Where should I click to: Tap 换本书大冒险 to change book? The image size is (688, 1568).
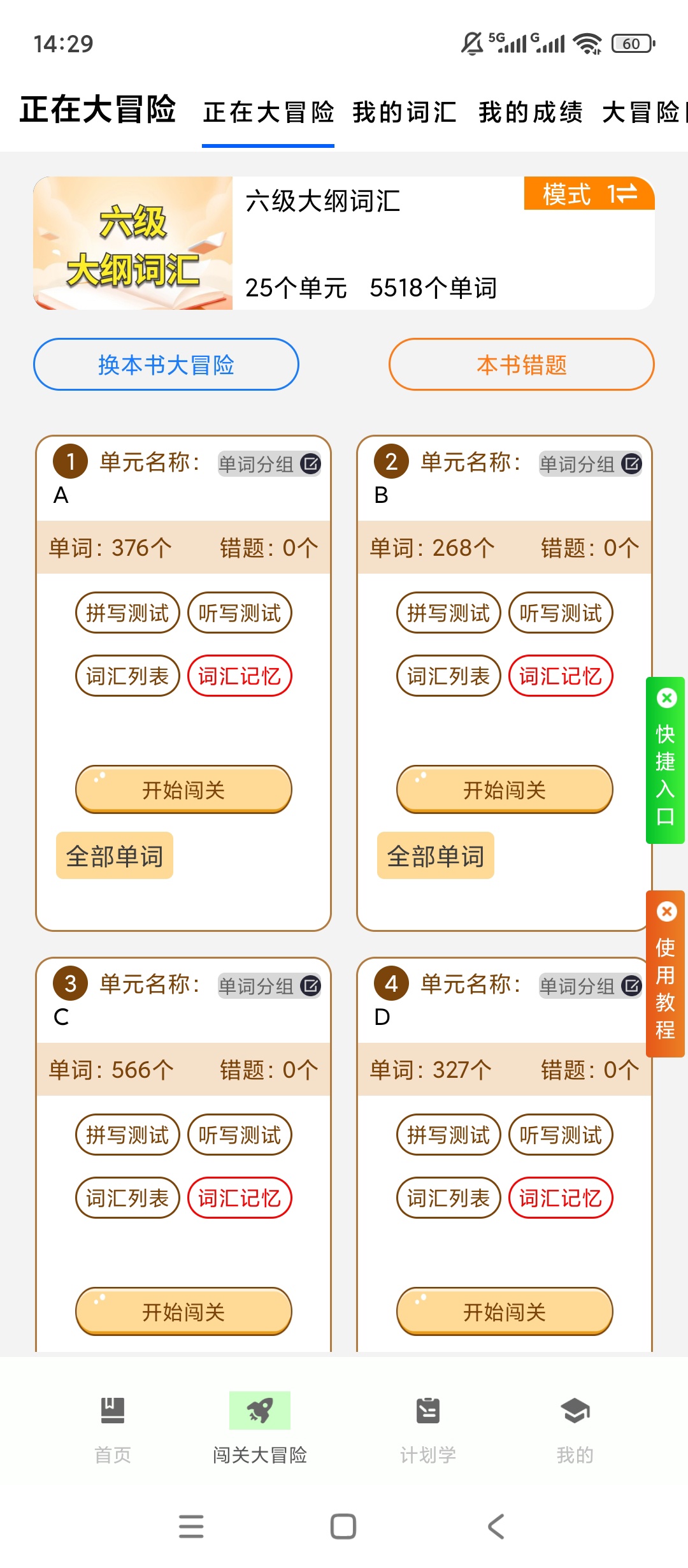click(166, 365)
